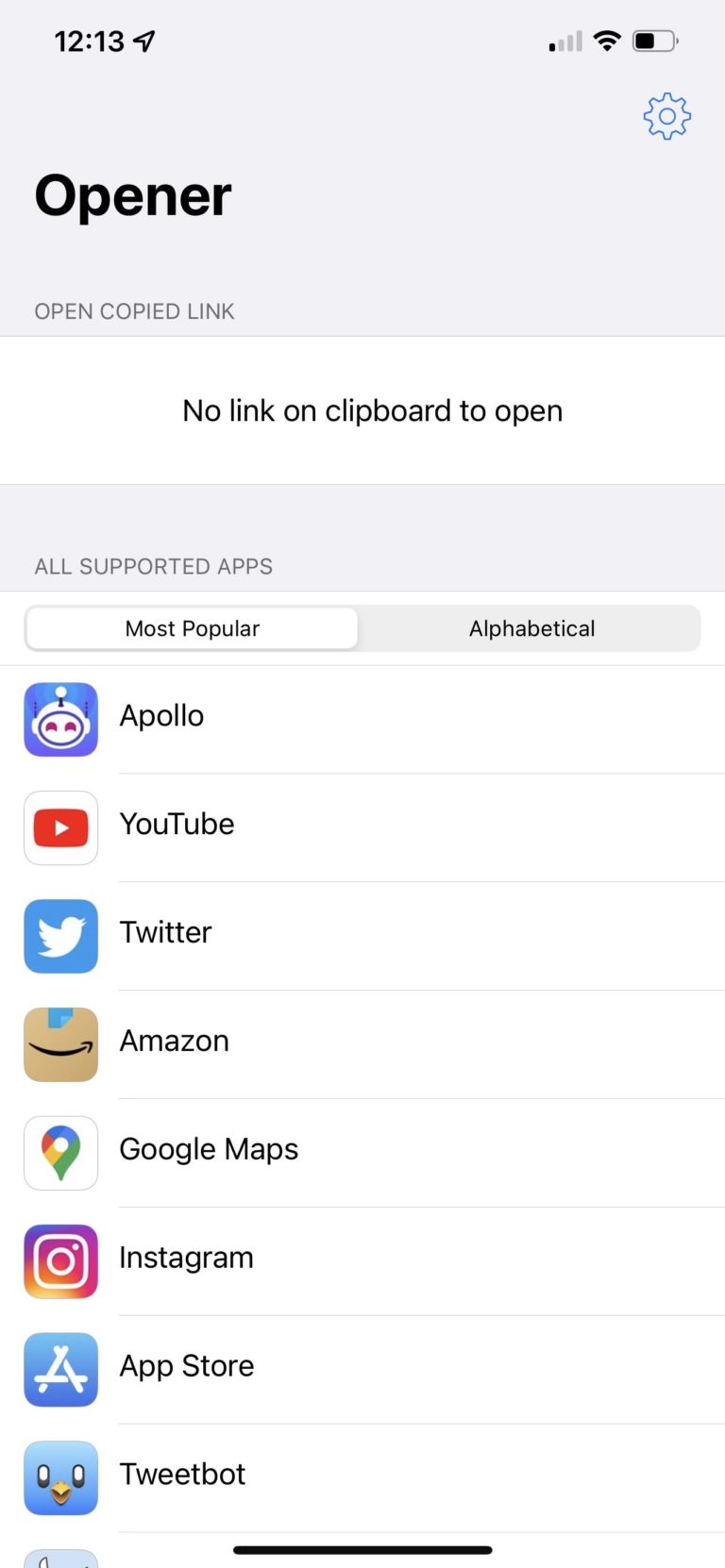Select the Instagram camera icon
The width and height of the screenshot is (725, 1568).
60,1261
